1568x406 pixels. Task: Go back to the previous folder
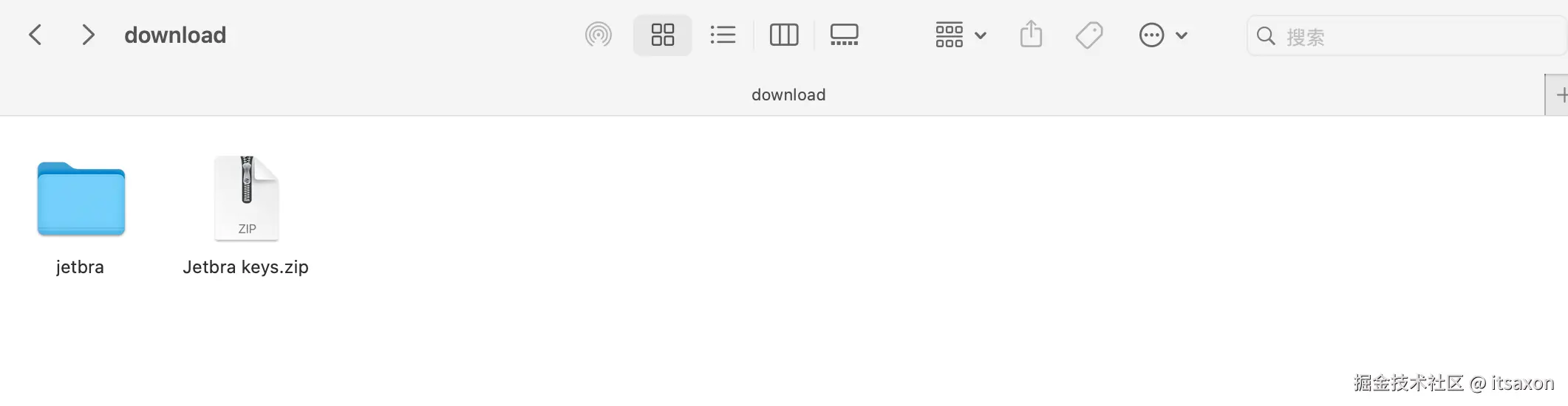(x=35, y=35)
